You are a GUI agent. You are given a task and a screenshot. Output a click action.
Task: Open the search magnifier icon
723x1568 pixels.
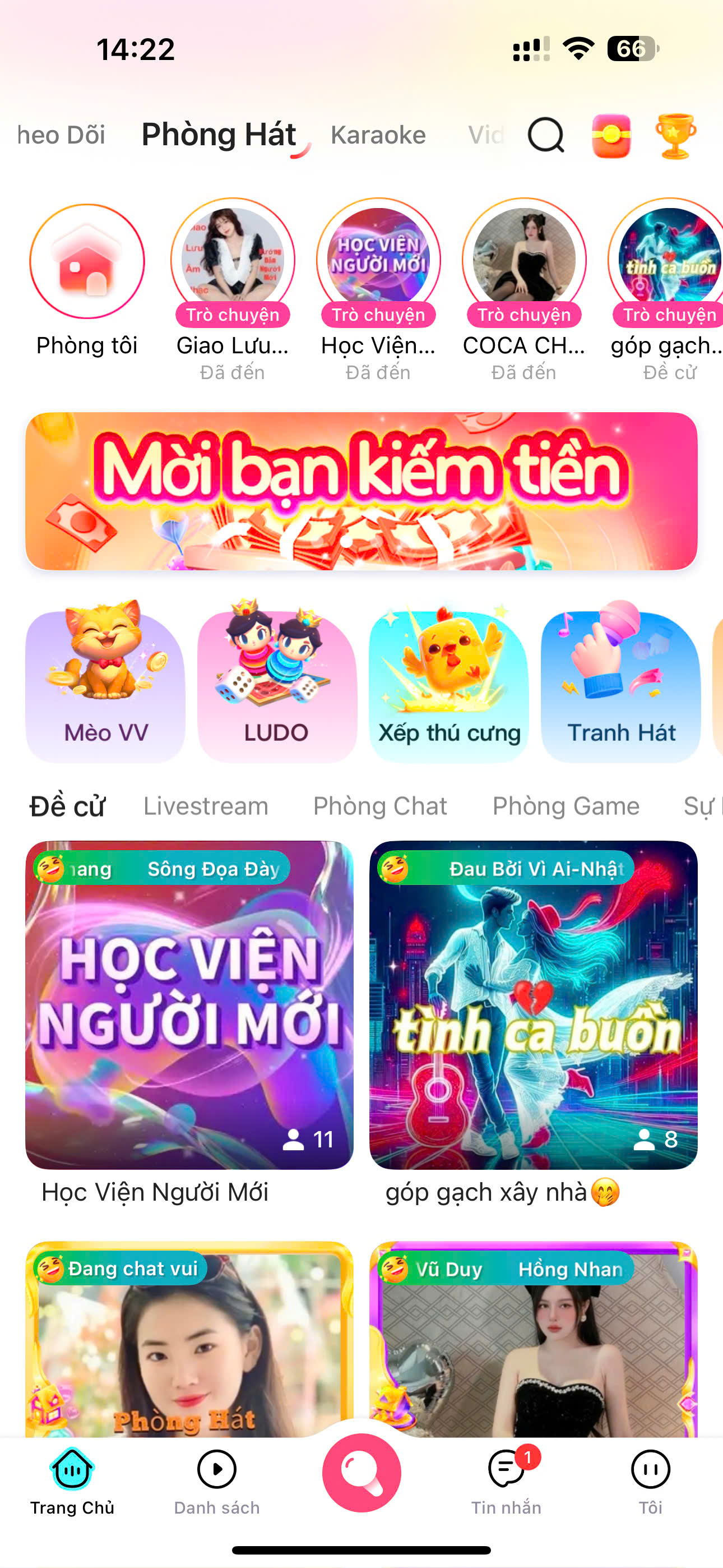tap(545, 135)
